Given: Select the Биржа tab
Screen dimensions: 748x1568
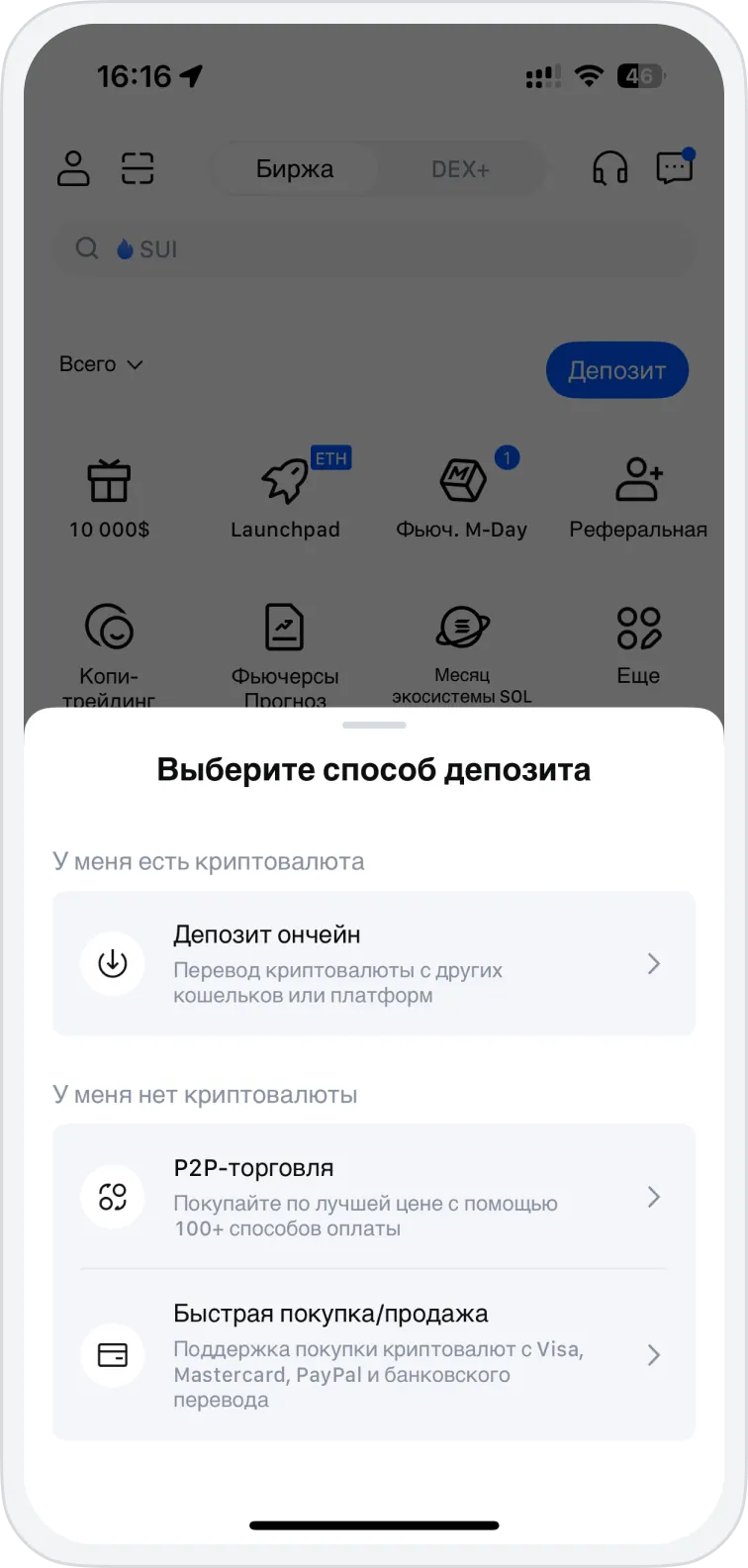Looking at the screenshot, I should coord(295,169).
